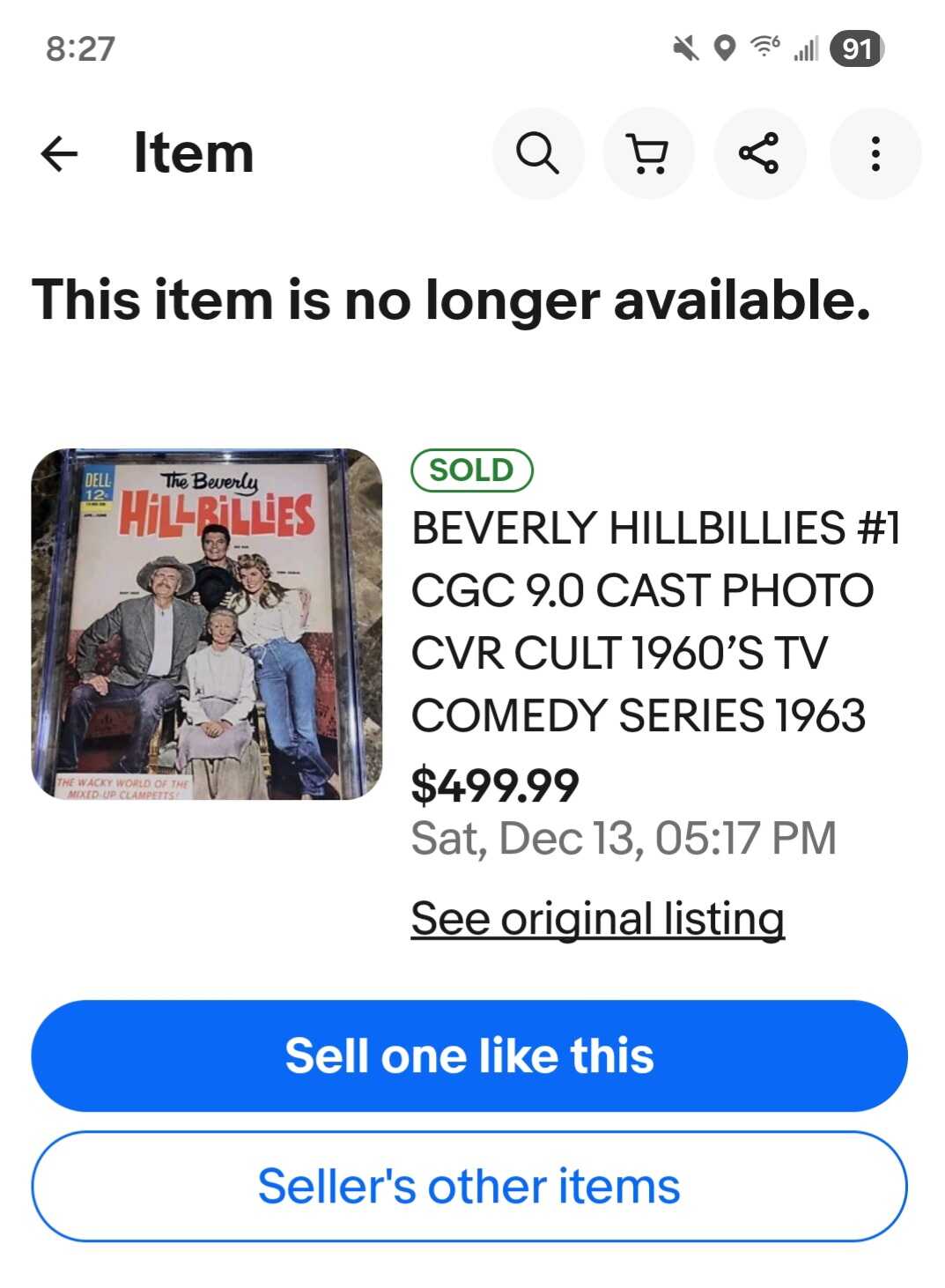Tap See original listing link
Screen dimensions: 945x1288
(x=597, y=919)
